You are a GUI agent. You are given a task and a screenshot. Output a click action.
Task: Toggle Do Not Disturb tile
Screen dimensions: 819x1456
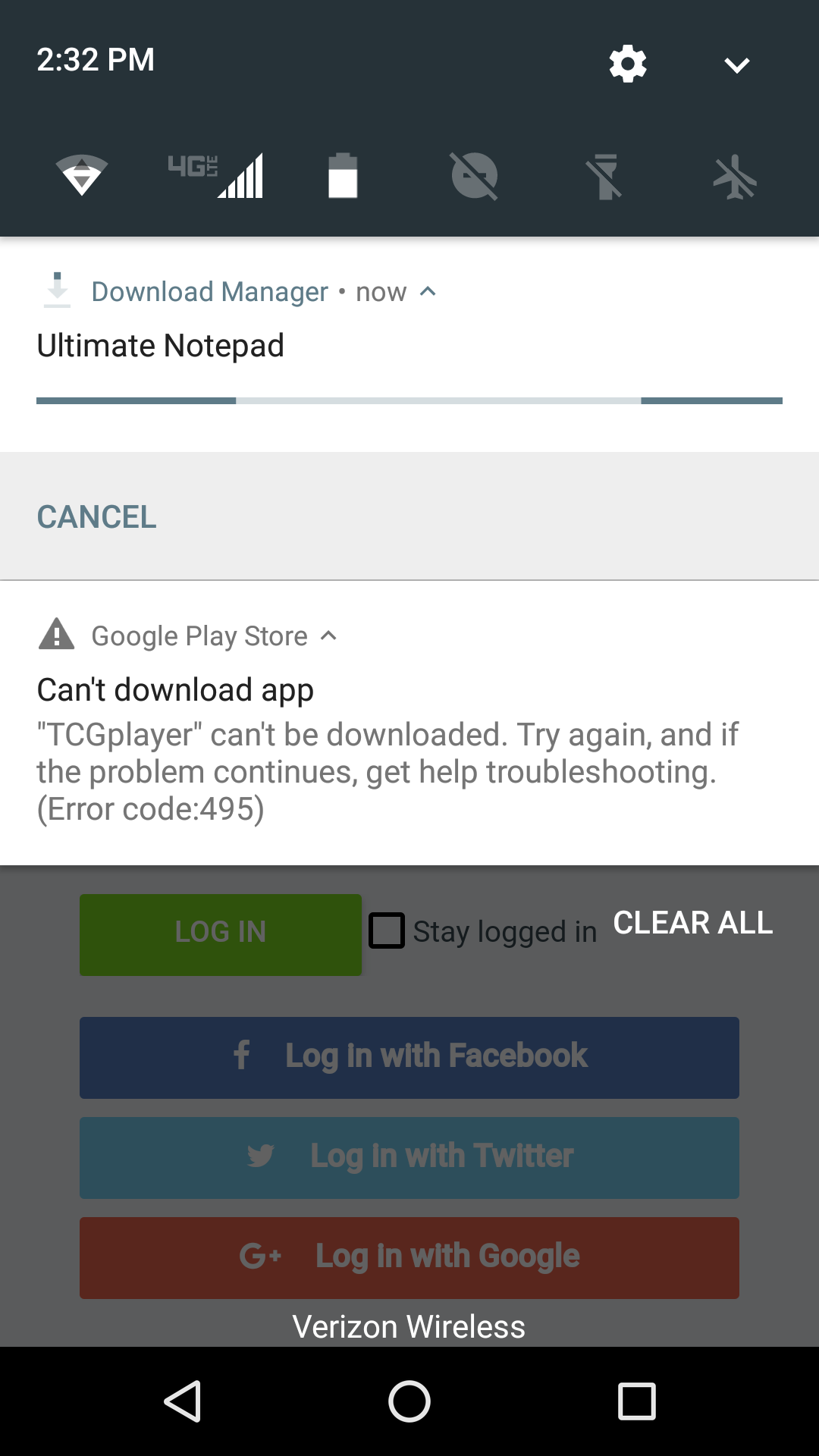pyautogui.click(x=474, y=176)
